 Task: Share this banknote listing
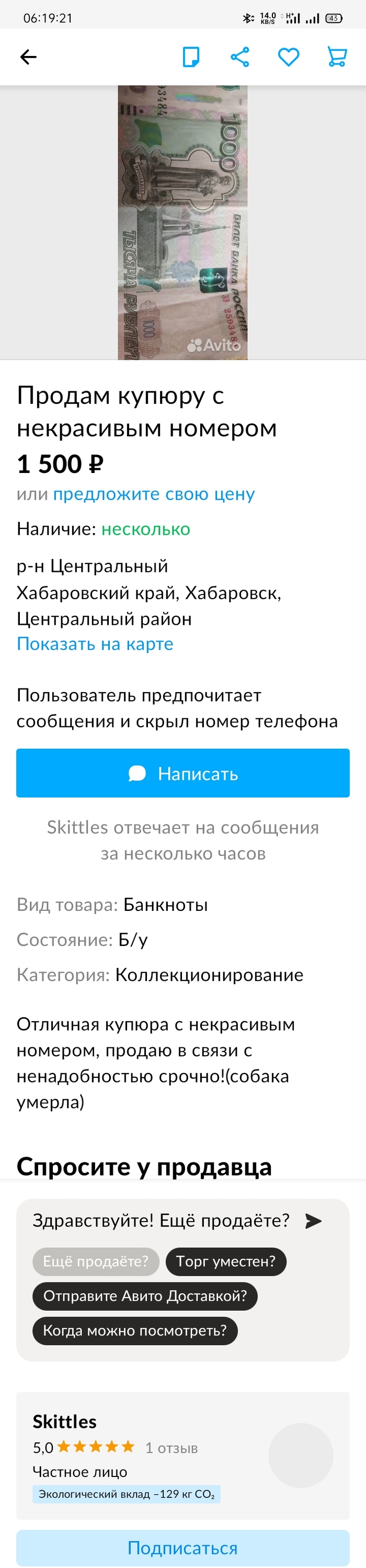coord(239,57)
